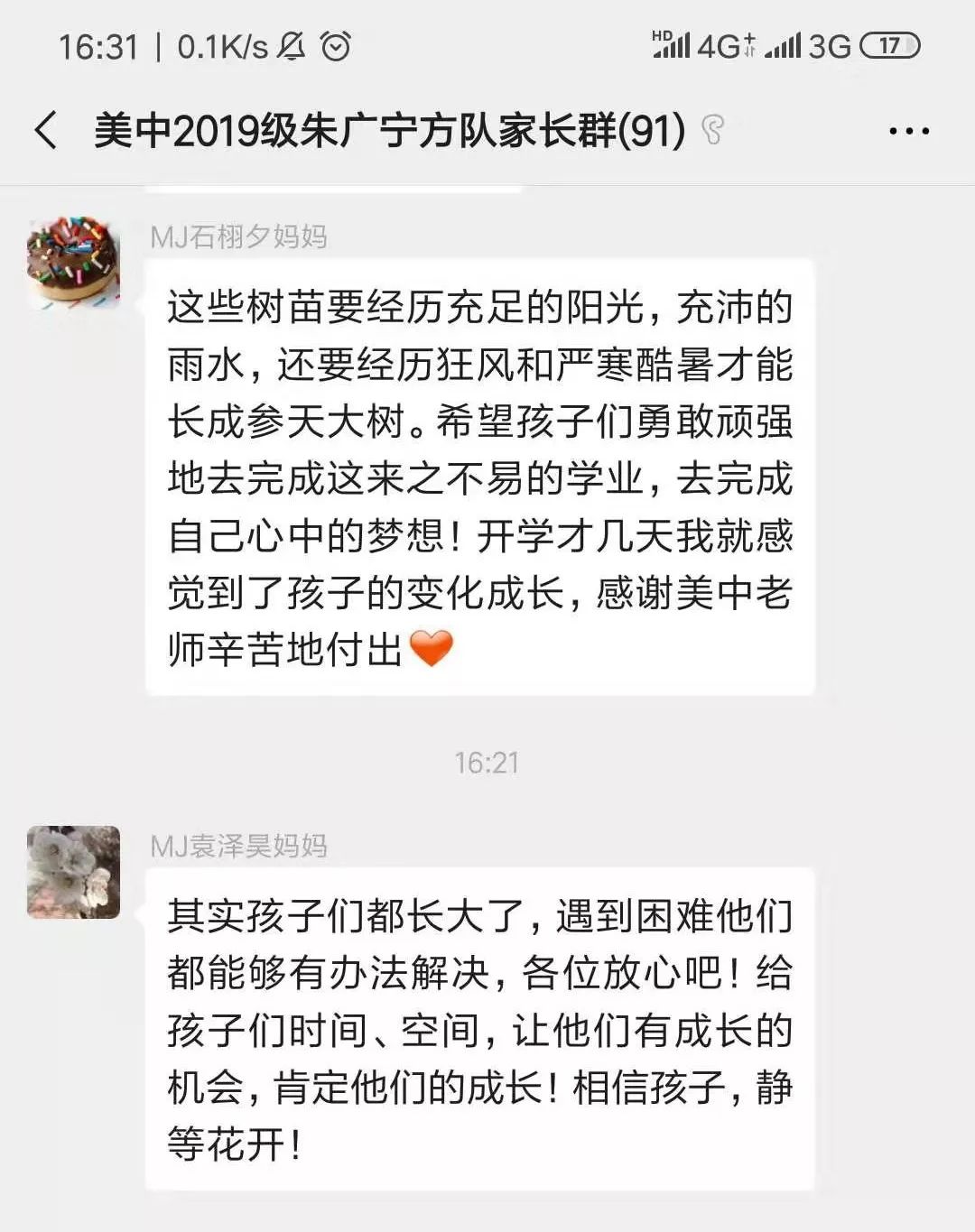The height and width of the screenshot is (1232, 975).
Task: Open MJ袁泽昊妈妈's avatar profile
Action: pyautogui.click(x=74, y=872)
